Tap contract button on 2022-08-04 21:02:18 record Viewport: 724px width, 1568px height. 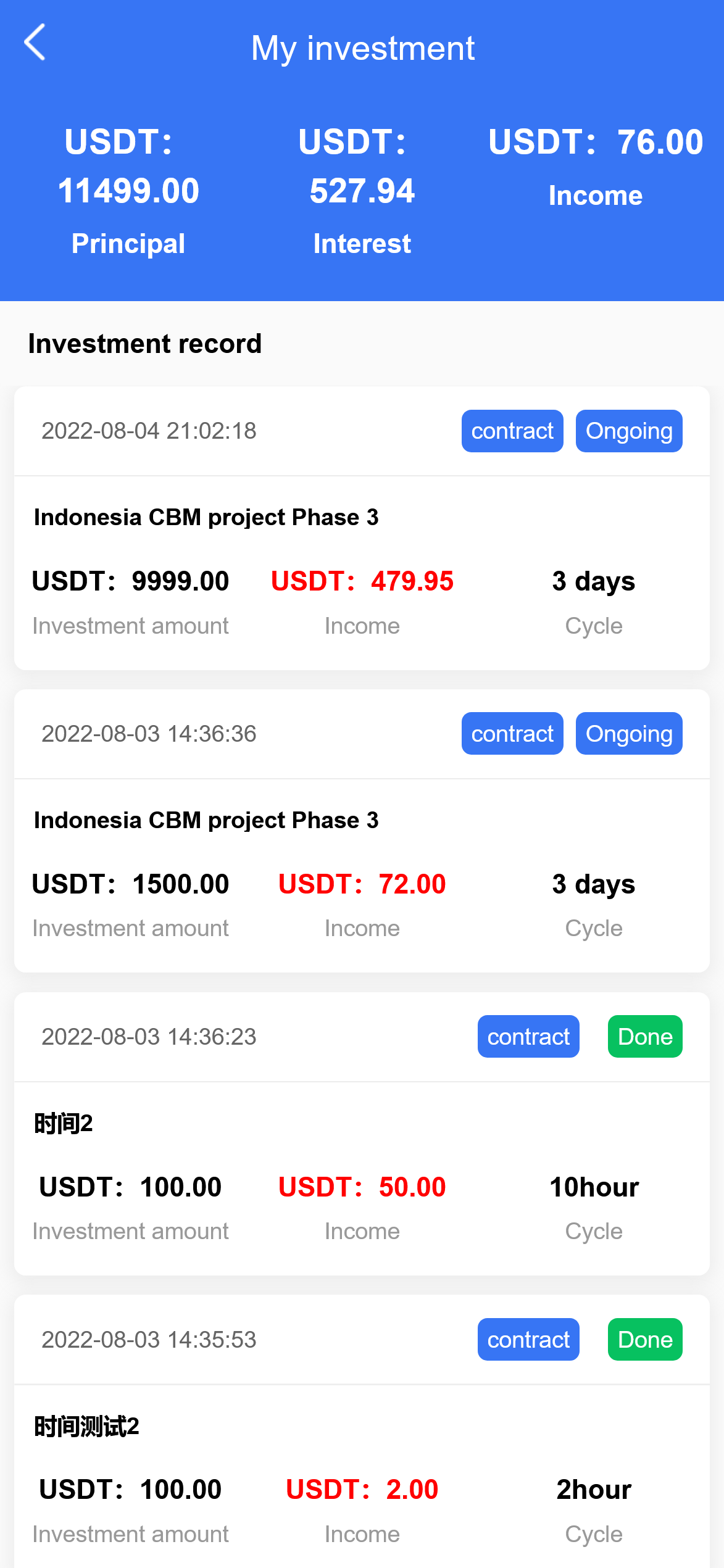tap(512, 431)
